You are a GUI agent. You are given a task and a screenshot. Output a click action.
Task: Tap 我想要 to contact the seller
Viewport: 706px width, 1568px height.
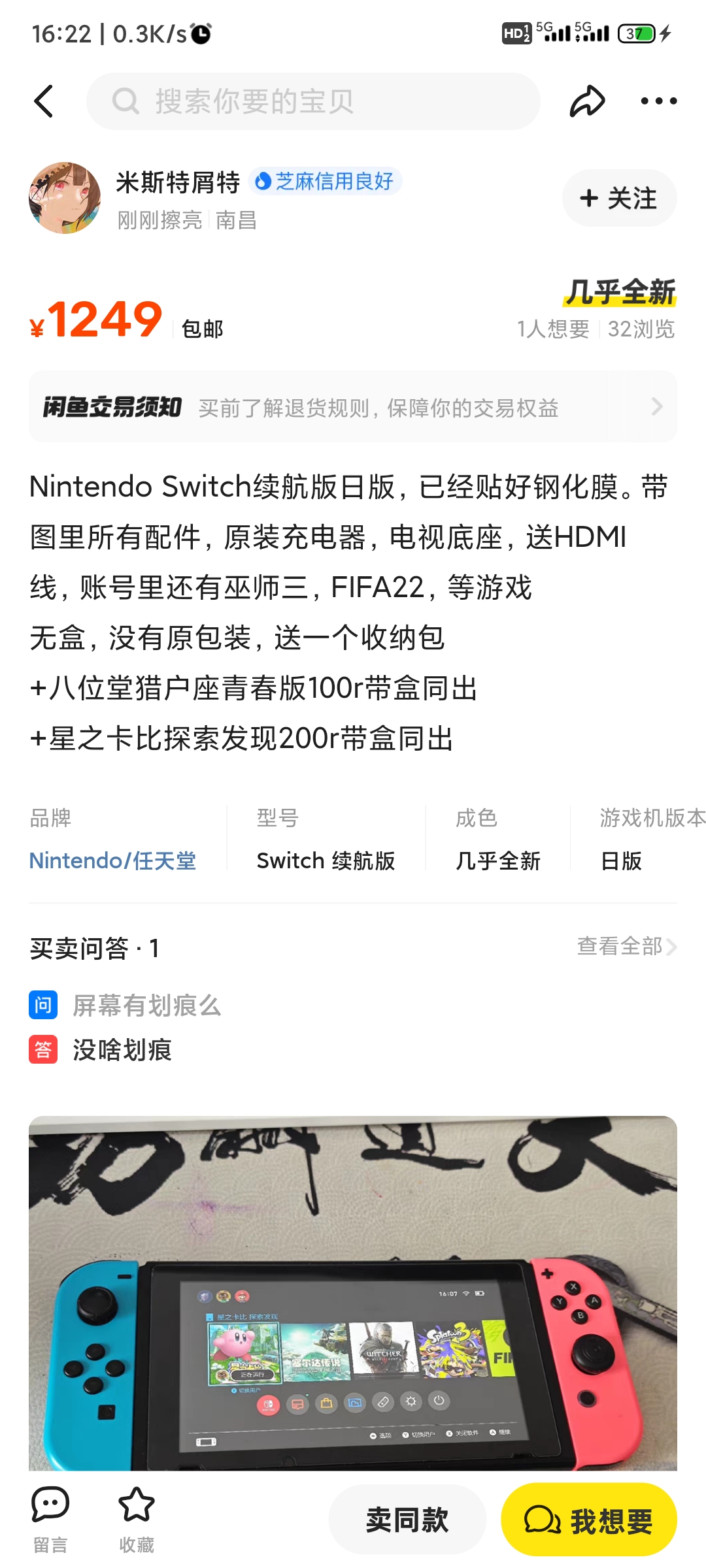tap(589, 1520)
